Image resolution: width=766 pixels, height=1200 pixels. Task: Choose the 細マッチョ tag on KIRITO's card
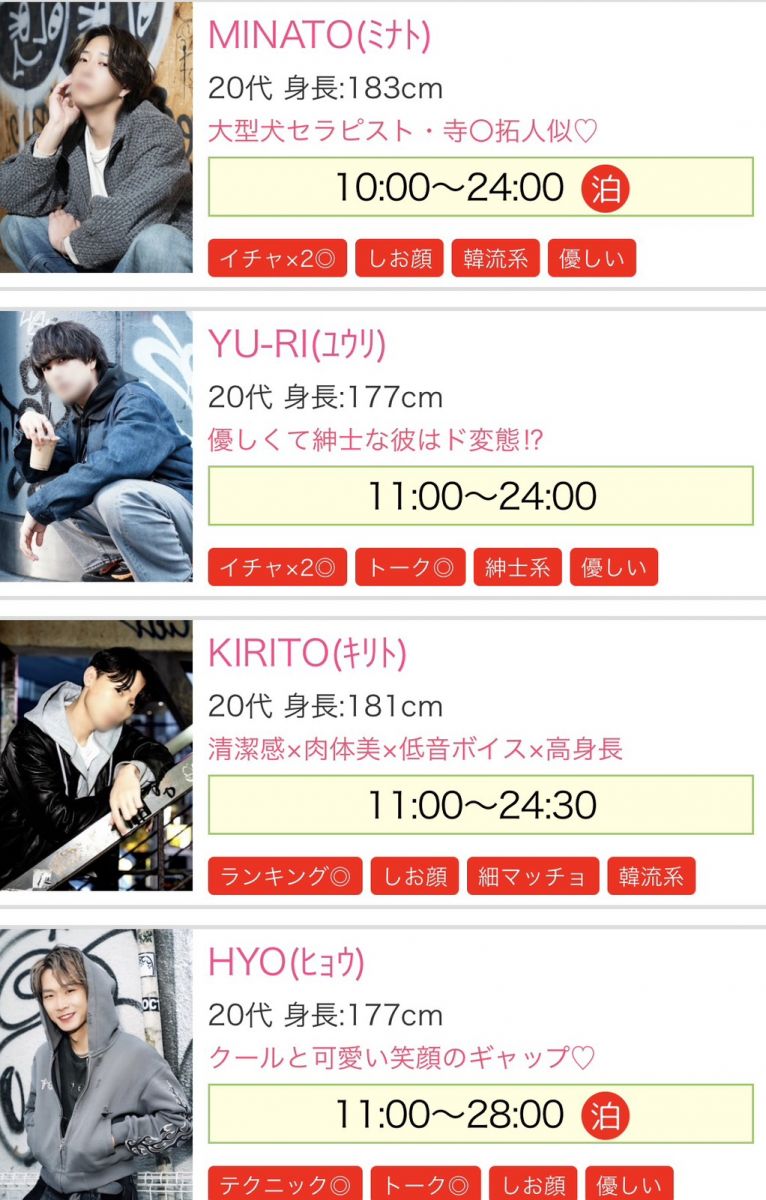click(x=532, y=877)
